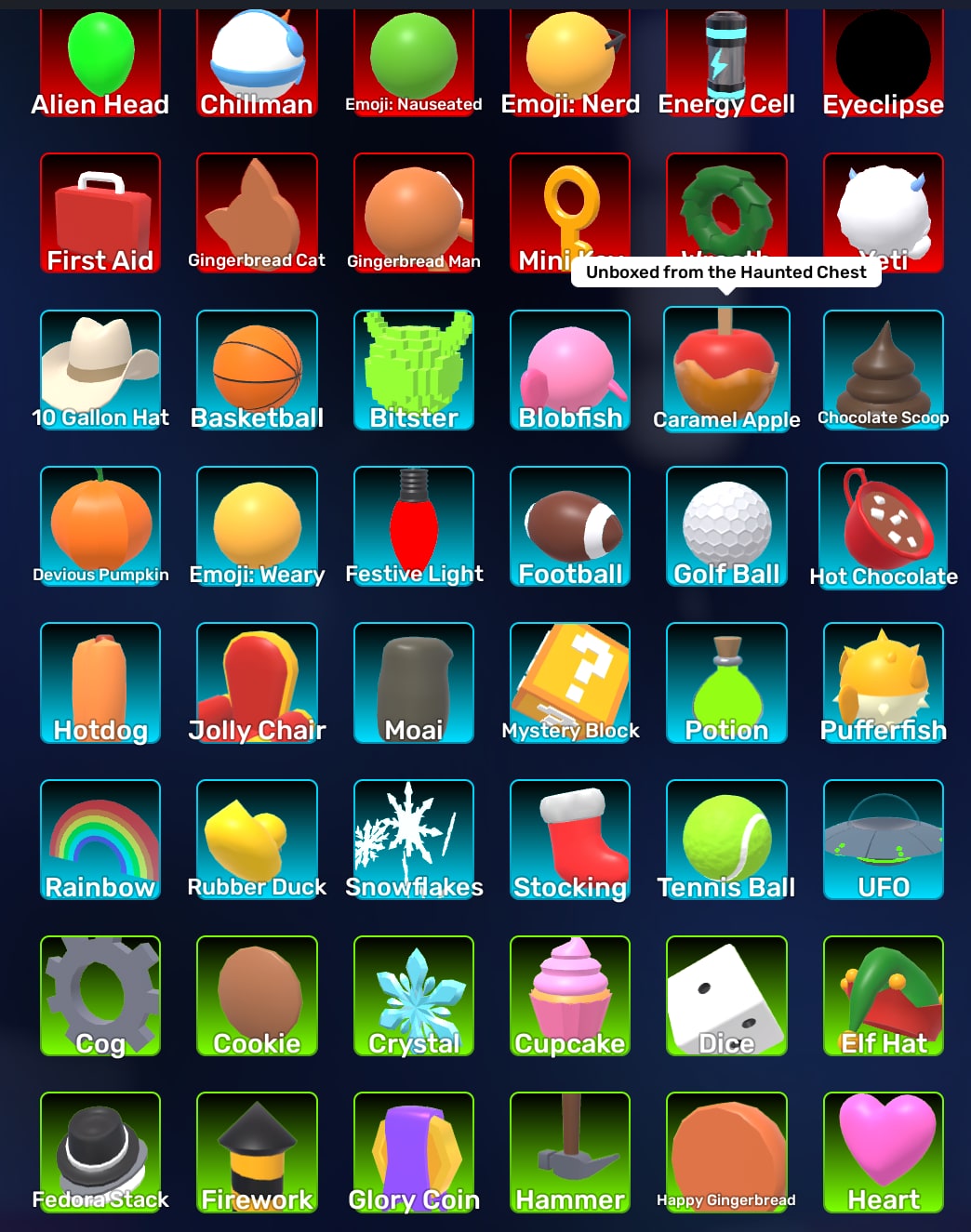
Task: Choose the Devious Pumpkin tile
Action: click(x=100, y=526)
